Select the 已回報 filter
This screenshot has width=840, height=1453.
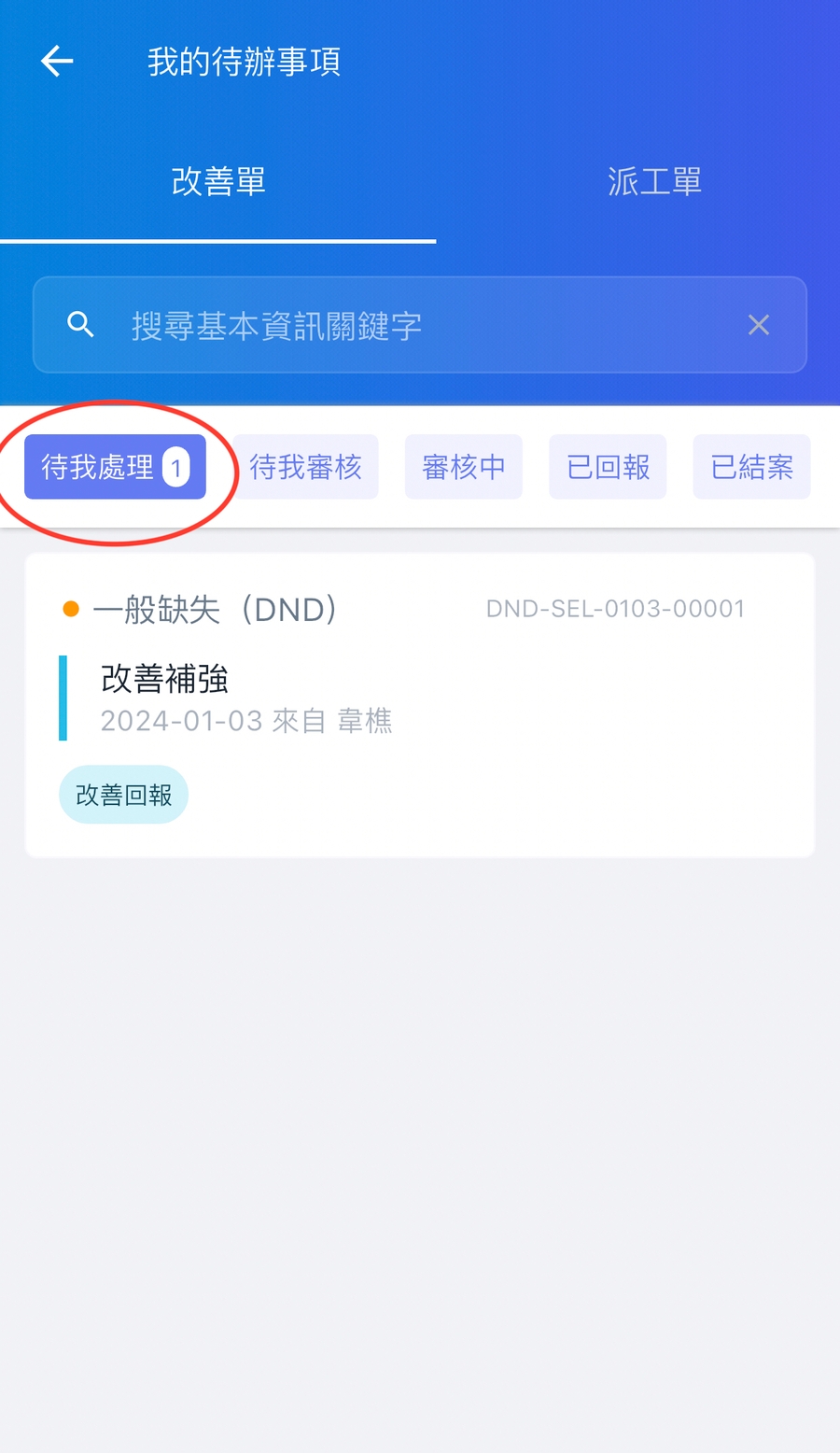click(608, 467)
